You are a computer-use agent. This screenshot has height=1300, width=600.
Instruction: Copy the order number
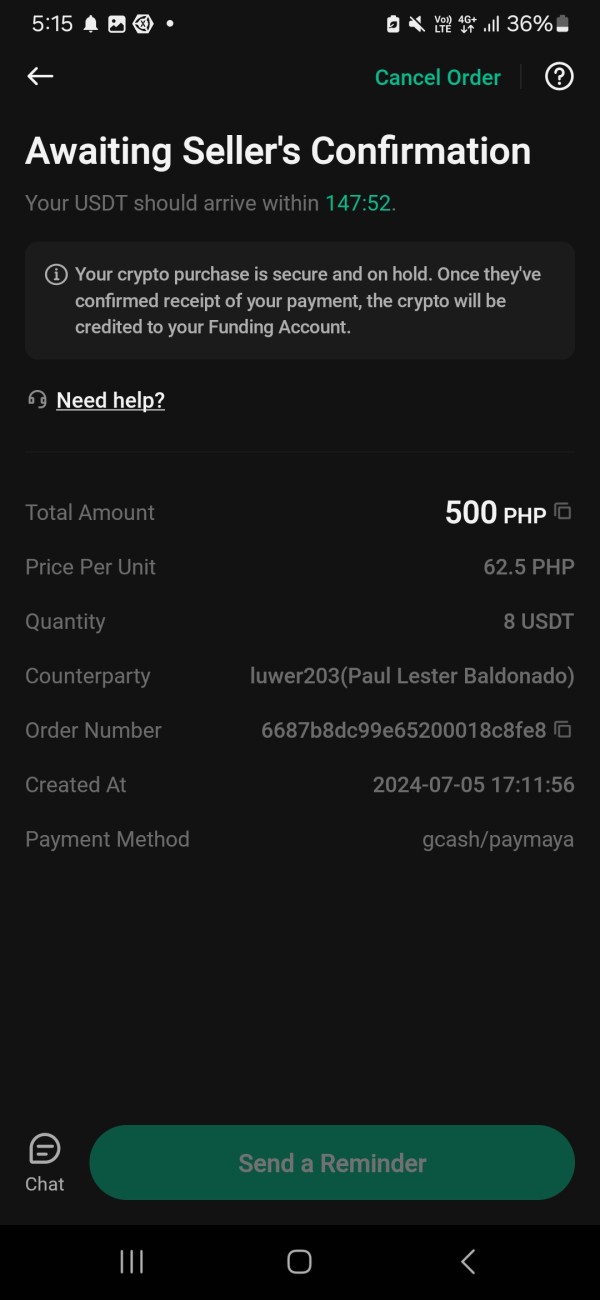tap(563, 730)
